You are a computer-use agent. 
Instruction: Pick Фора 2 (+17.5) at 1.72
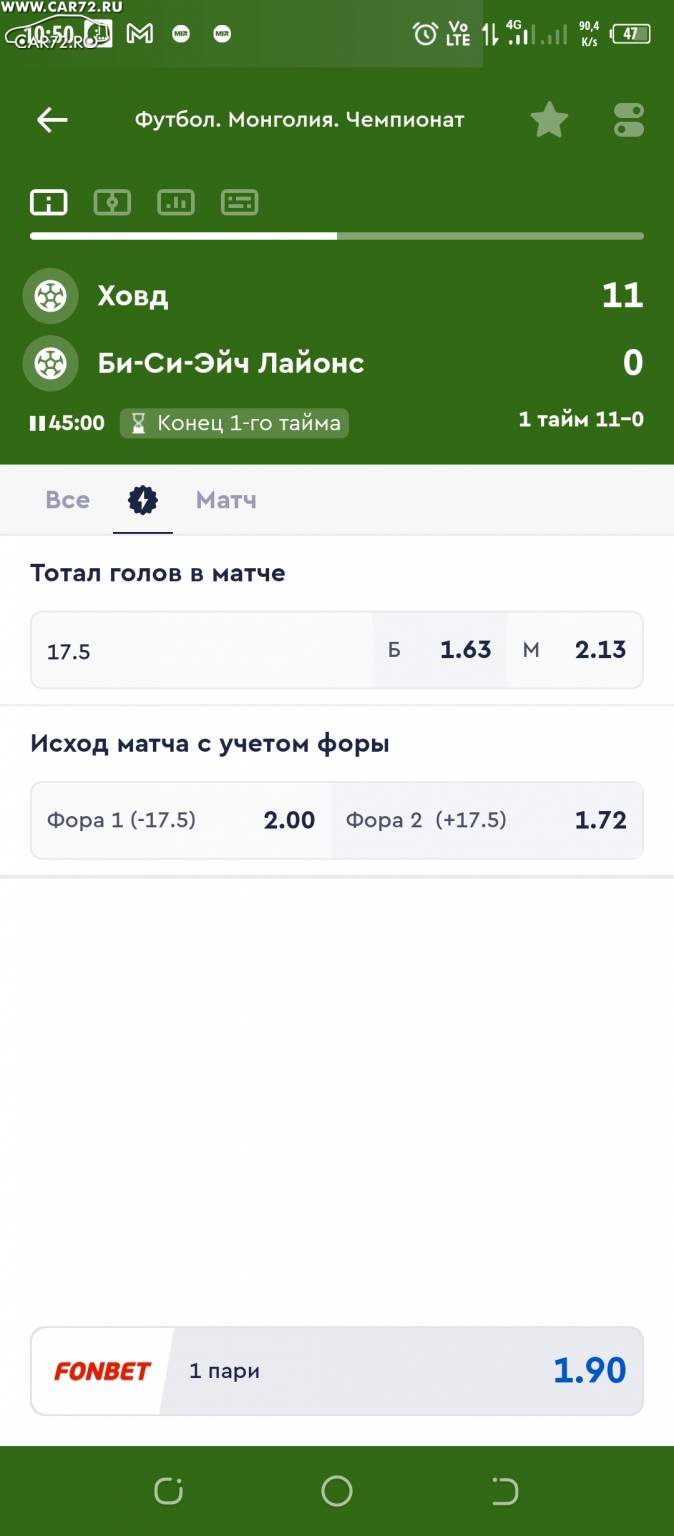(486, 820)
